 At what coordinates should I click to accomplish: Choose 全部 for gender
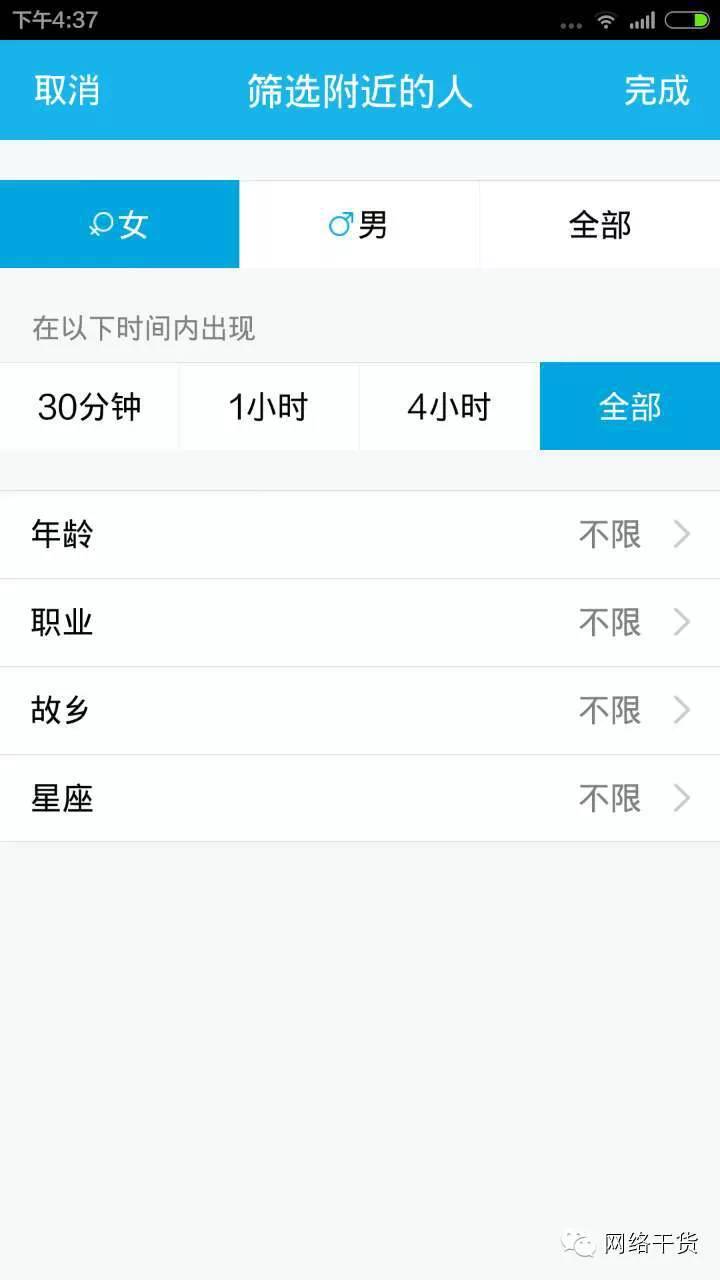(600, 225)
